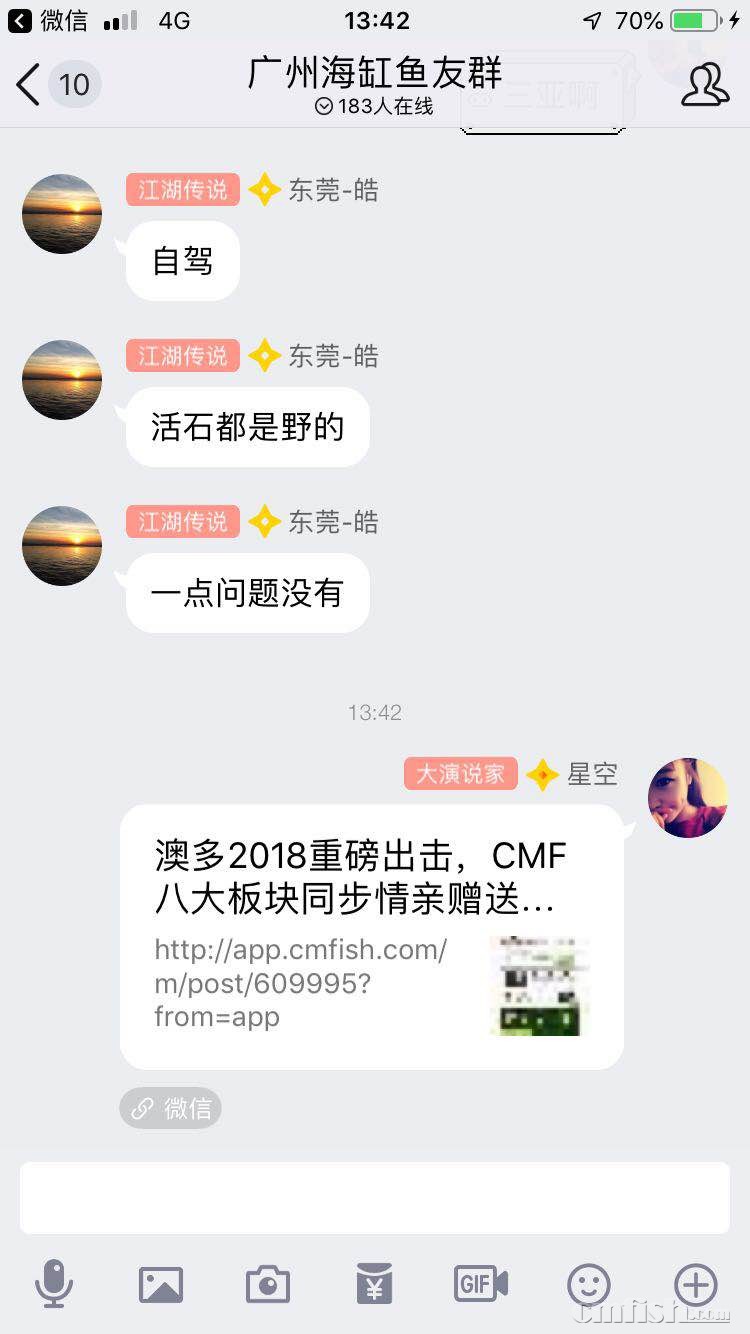The image size is (750, 1334).
Task: Focus the message input box
Action: point(374,1198)
